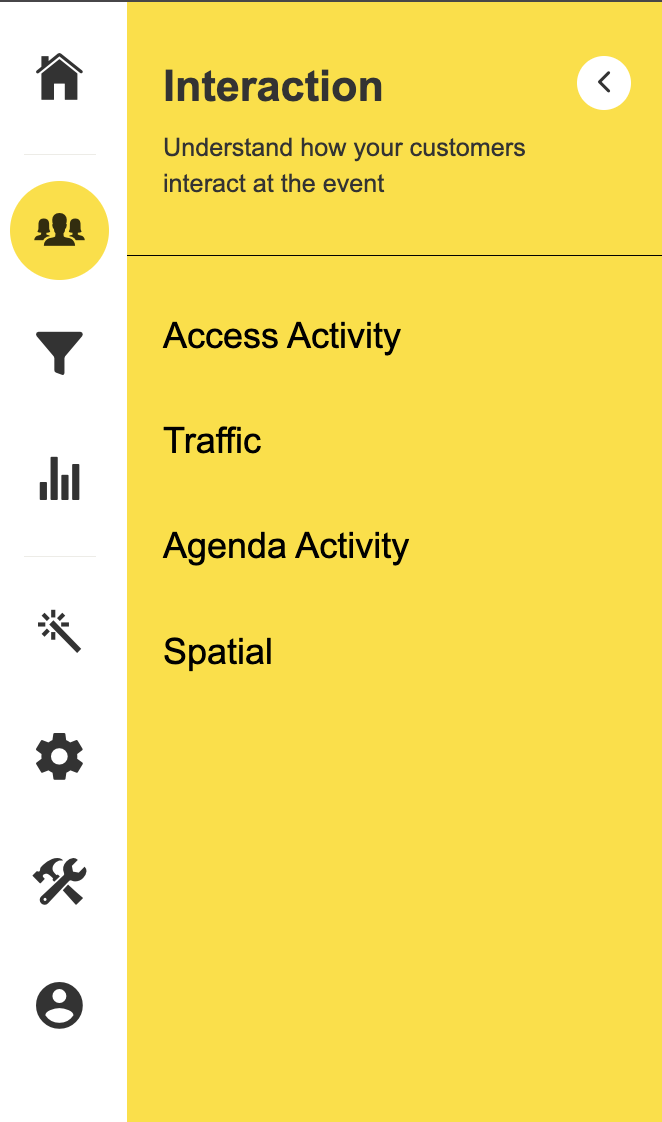Viewport: 662px width, 1122px height.
Task: Collapse the Interaction panel with back chevron
Action: (x=604, y=83)
